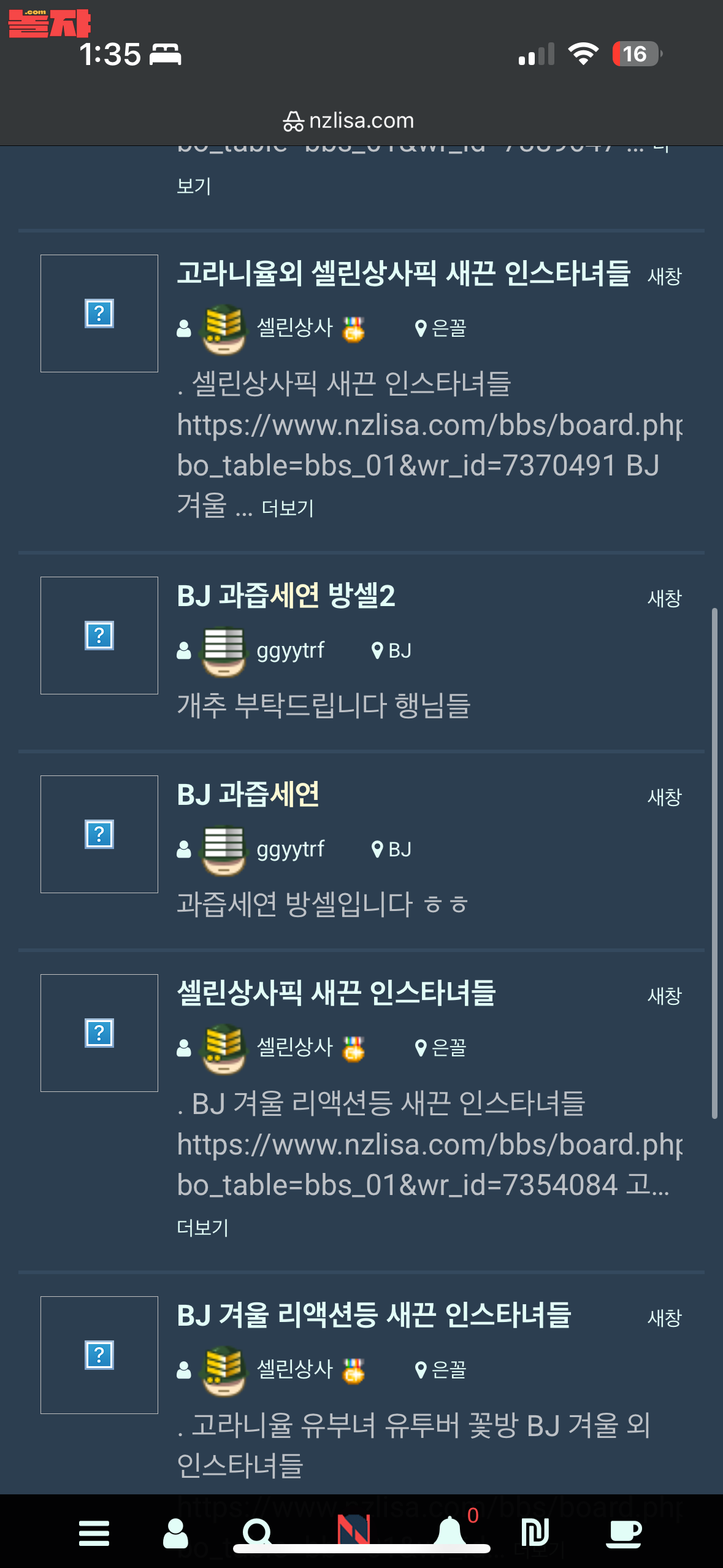This screenshot has width=723, height=1568.
Task: Open BJ 겨울 리액션등 새끈 인스타녀들 post
Action: 373,1315
